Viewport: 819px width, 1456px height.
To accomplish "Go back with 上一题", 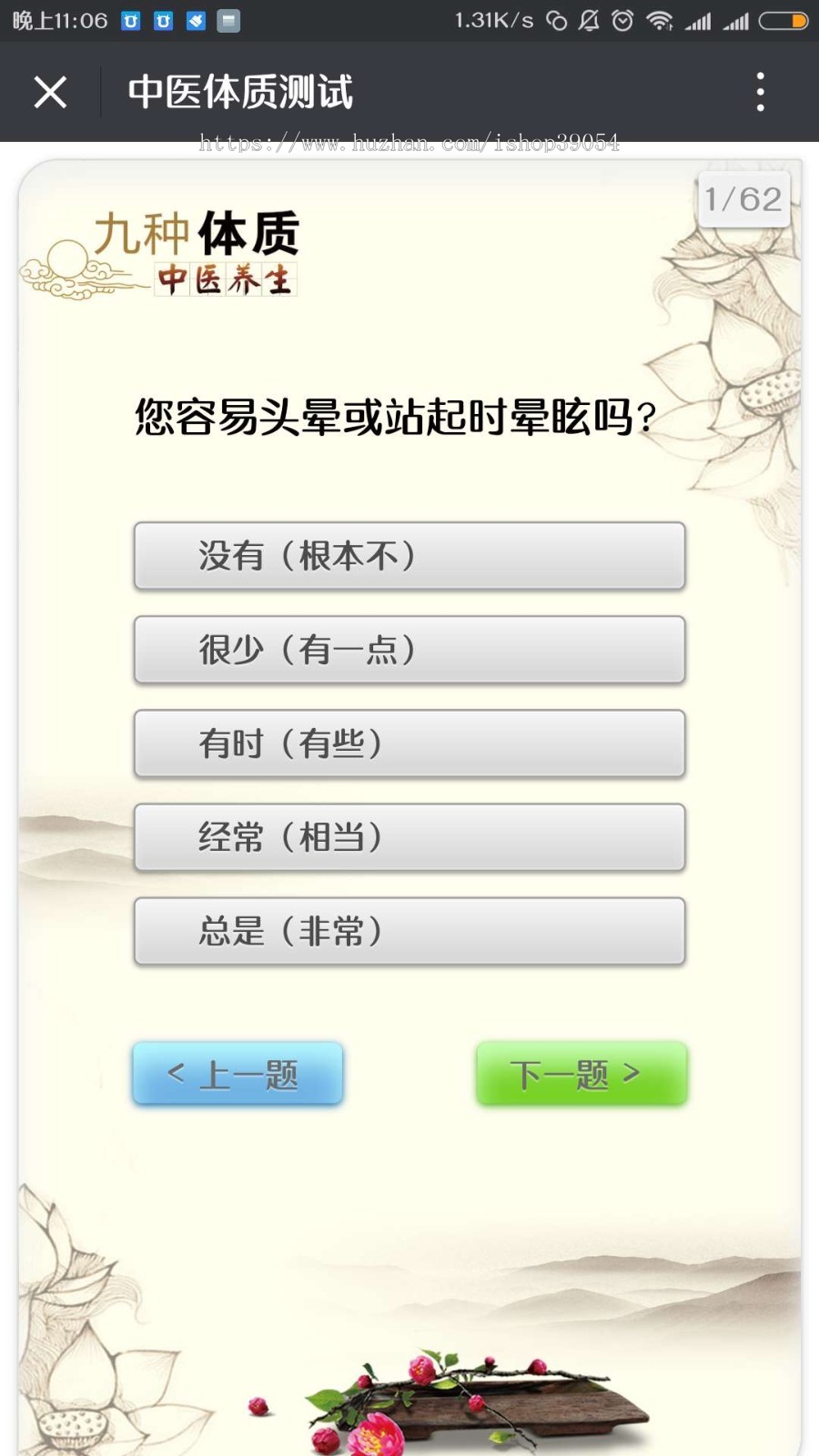I will coord(238,1074).
